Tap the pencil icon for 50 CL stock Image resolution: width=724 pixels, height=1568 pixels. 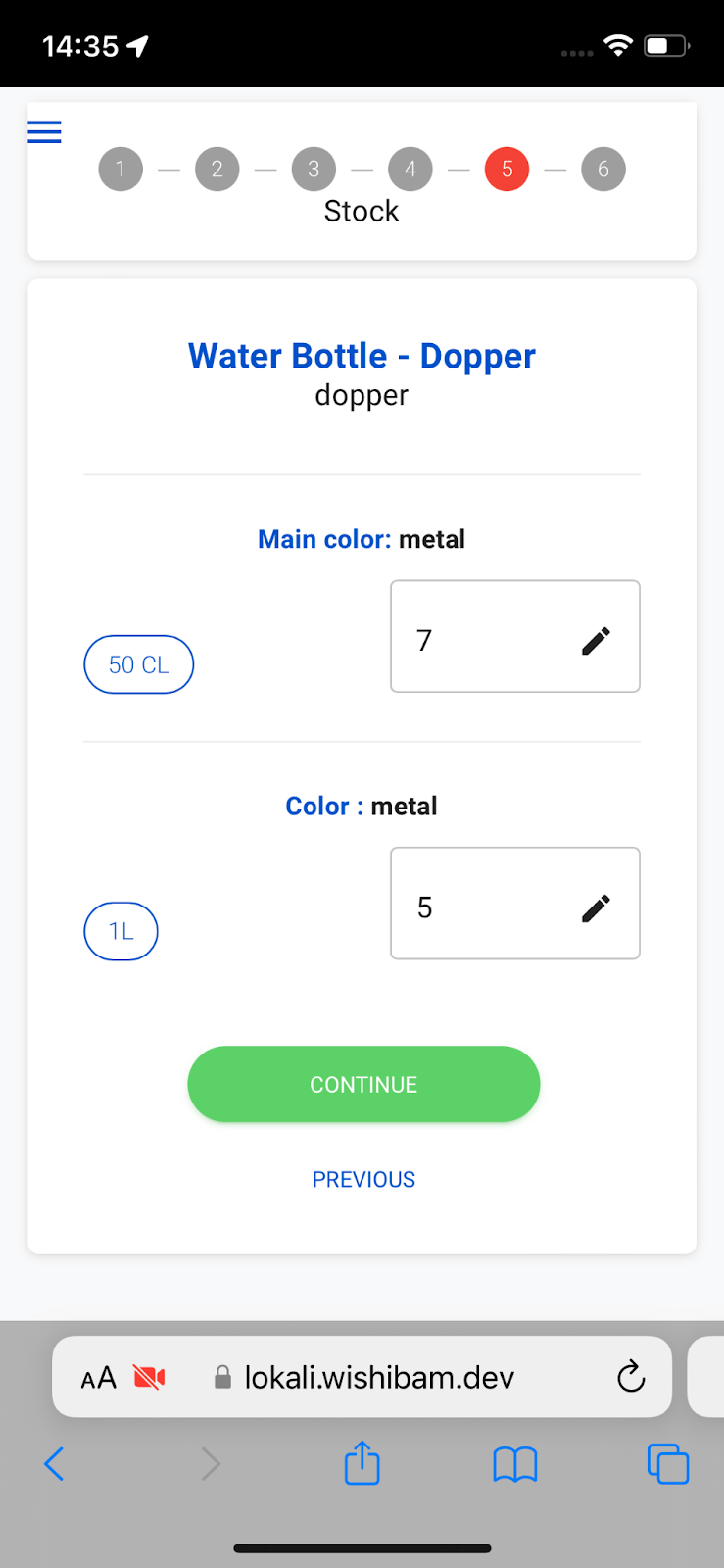pos(596,641)
